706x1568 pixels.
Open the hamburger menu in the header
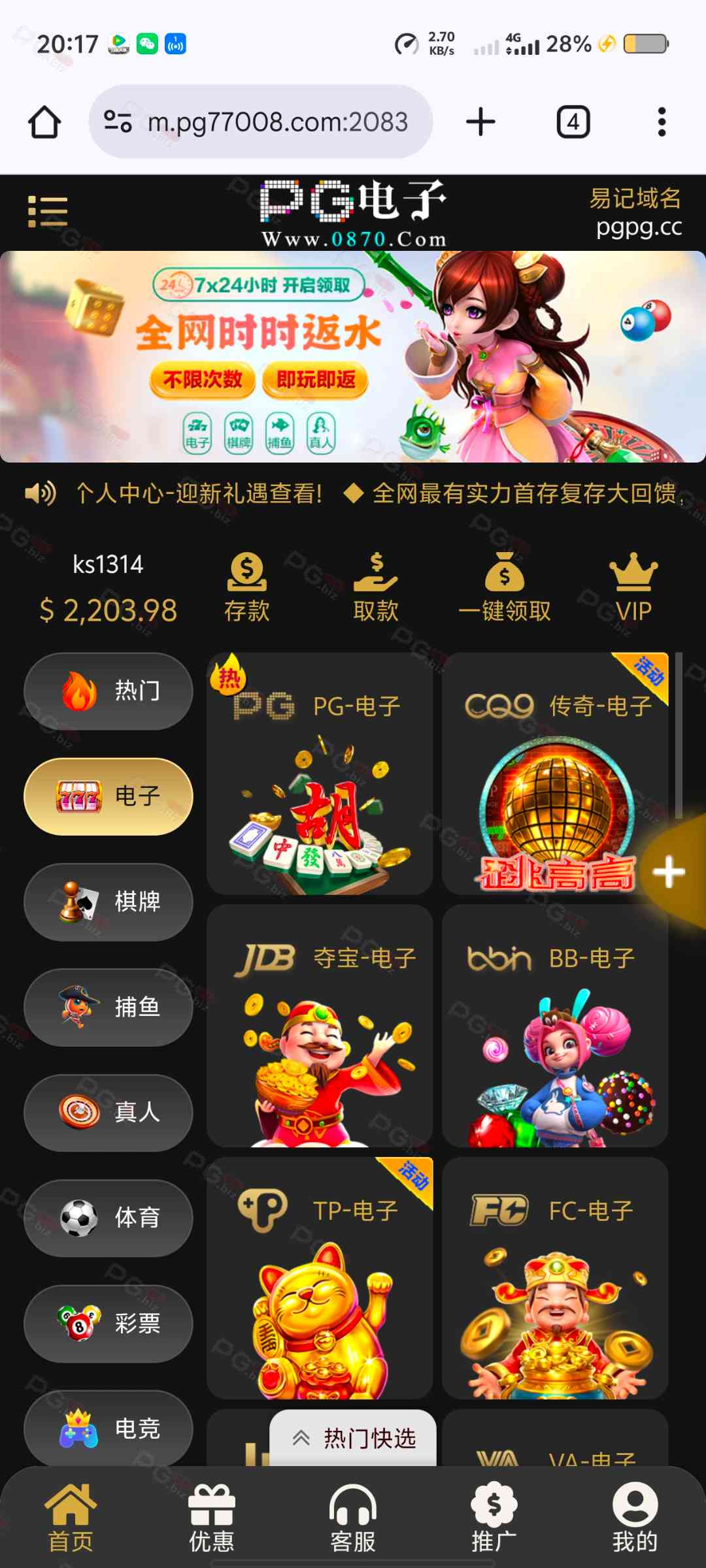tap(48, 212)
